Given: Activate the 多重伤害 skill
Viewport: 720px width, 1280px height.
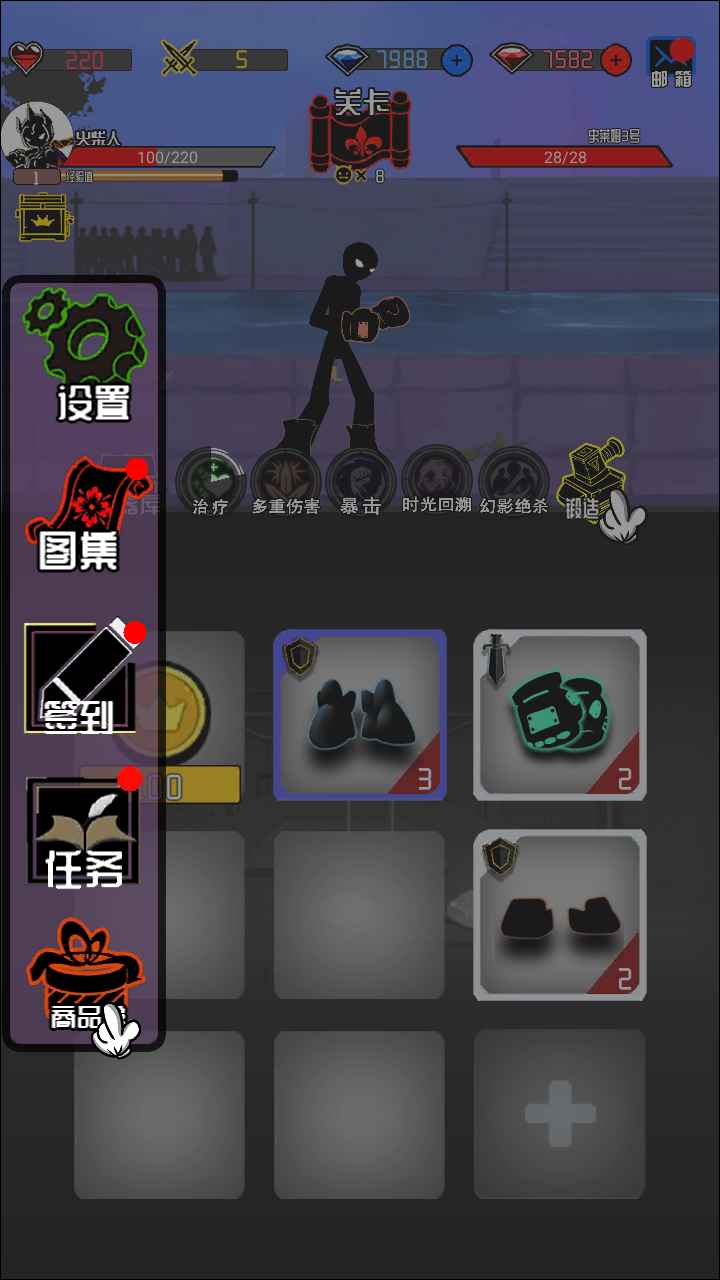Looking at the screenshot, I should (285, 480).
